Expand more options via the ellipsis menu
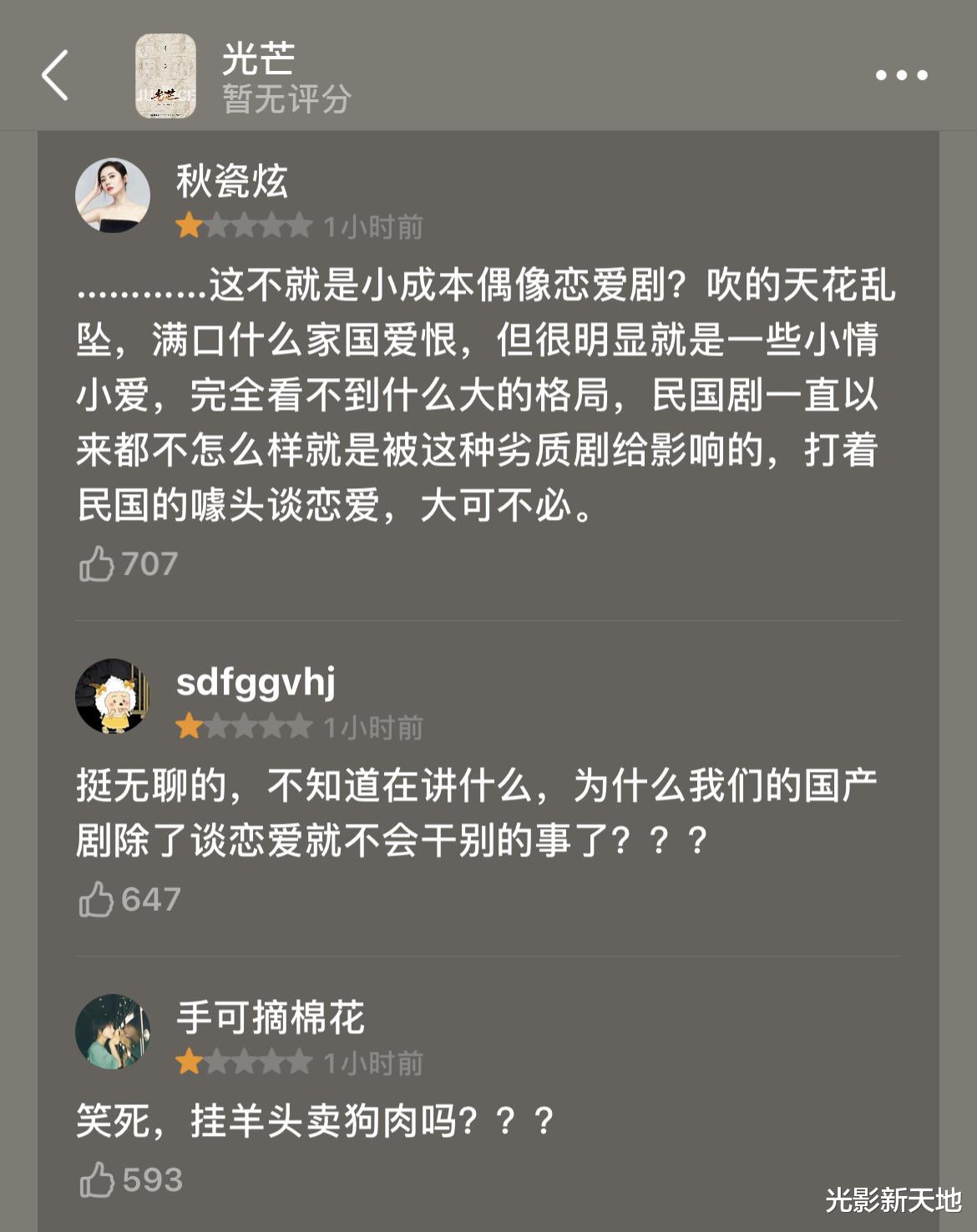 coord(900,75)
